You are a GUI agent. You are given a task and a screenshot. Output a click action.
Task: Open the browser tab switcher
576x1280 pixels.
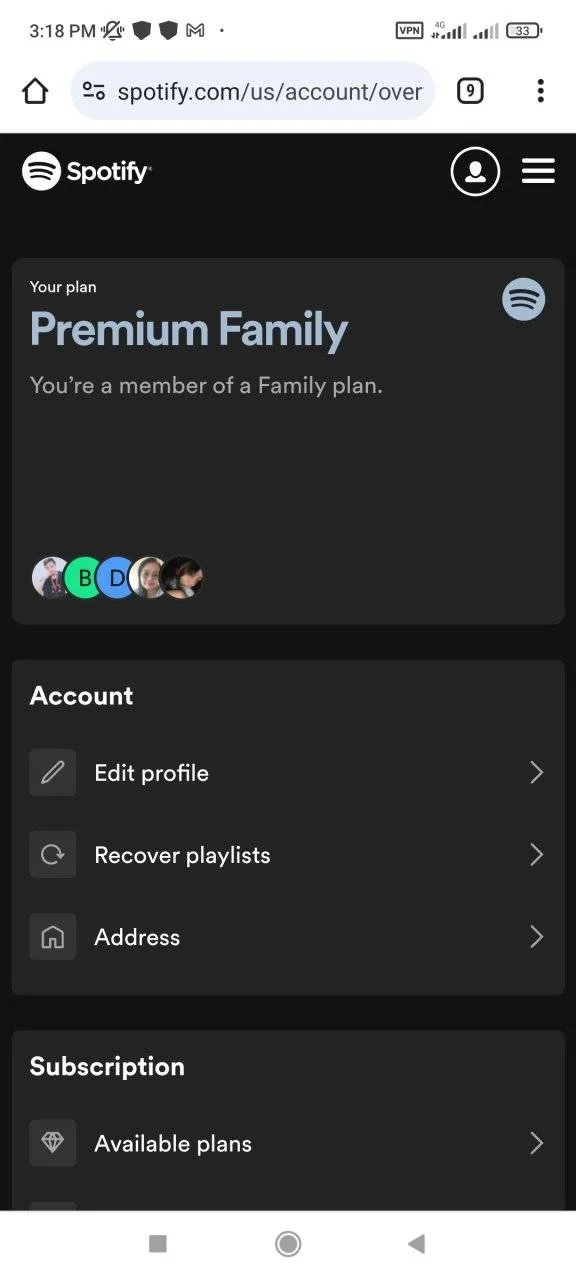click(x=470, y=92)
